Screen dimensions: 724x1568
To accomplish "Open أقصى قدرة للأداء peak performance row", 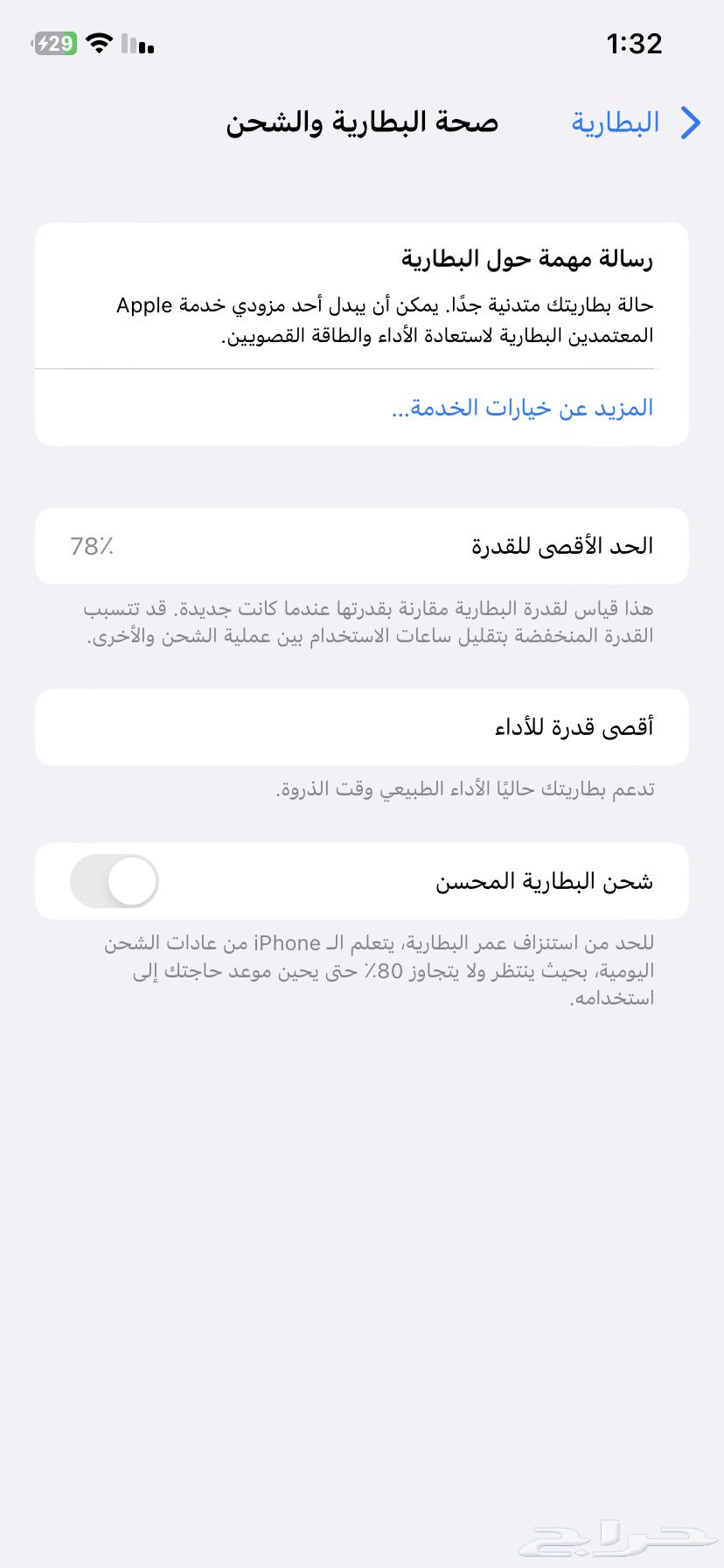I will pyautogui.click(x=361, y=727).
